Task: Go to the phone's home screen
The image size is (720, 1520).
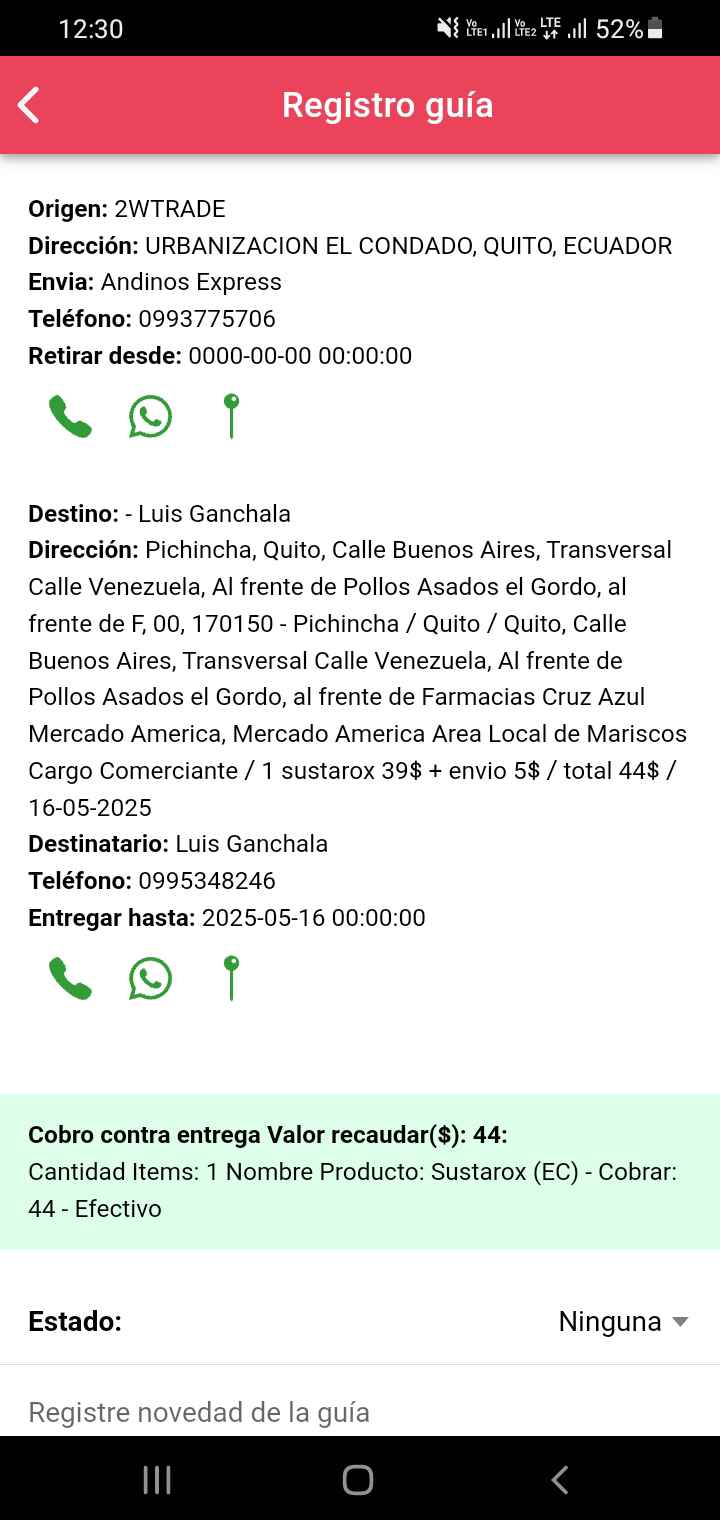Action: 358,1480
